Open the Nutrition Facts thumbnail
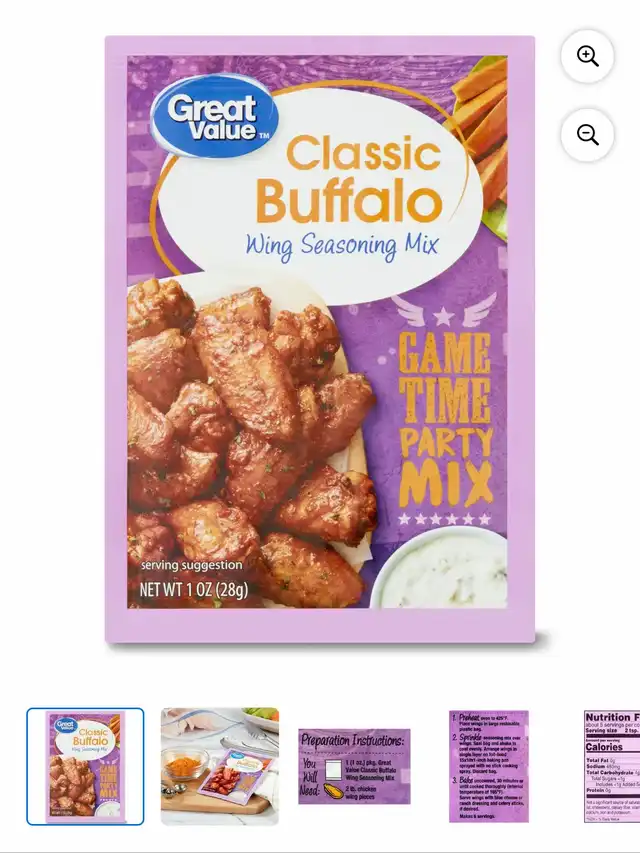The width and height of the screenshot is (640, 853). [611, 766]
